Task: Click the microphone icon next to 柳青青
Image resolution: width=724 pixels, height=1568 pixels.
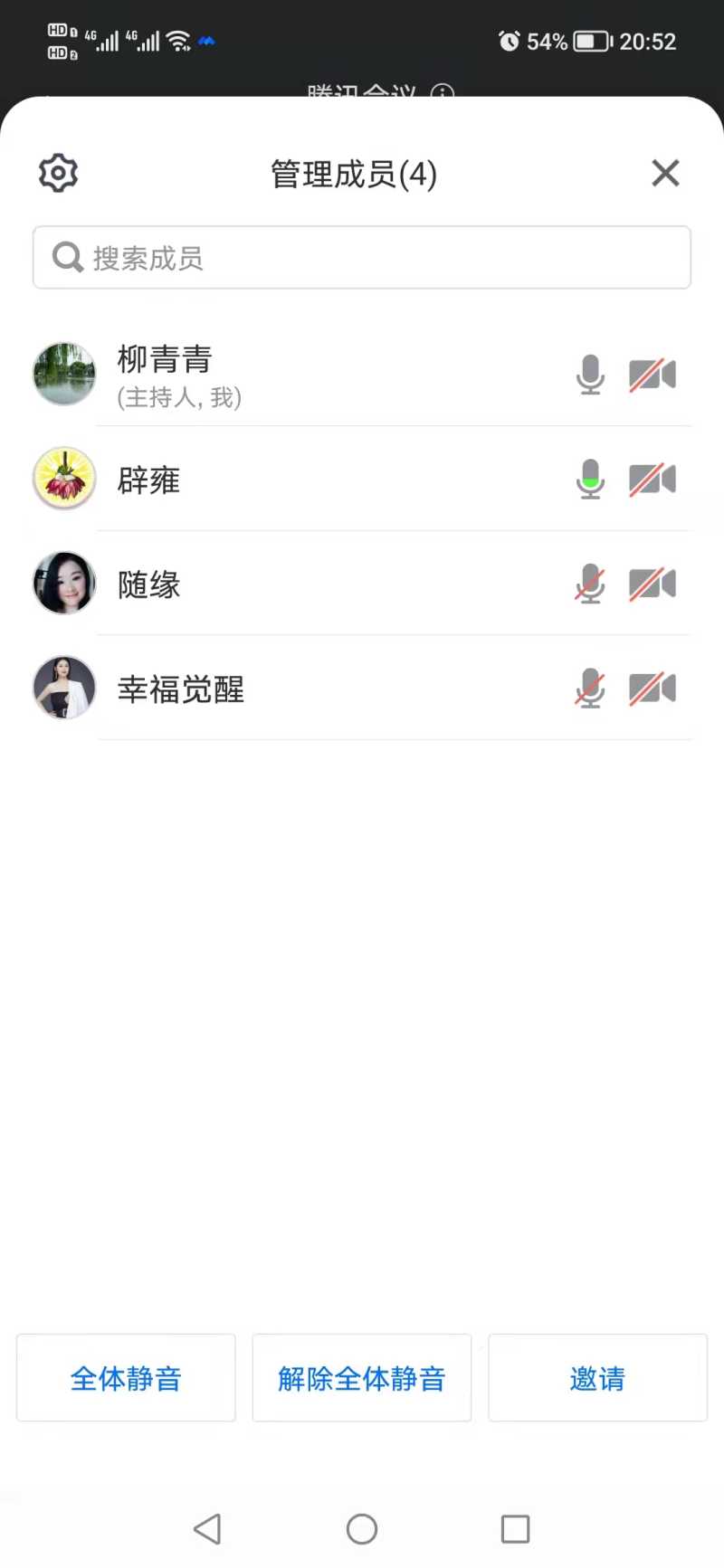Action: coord(590,375)
